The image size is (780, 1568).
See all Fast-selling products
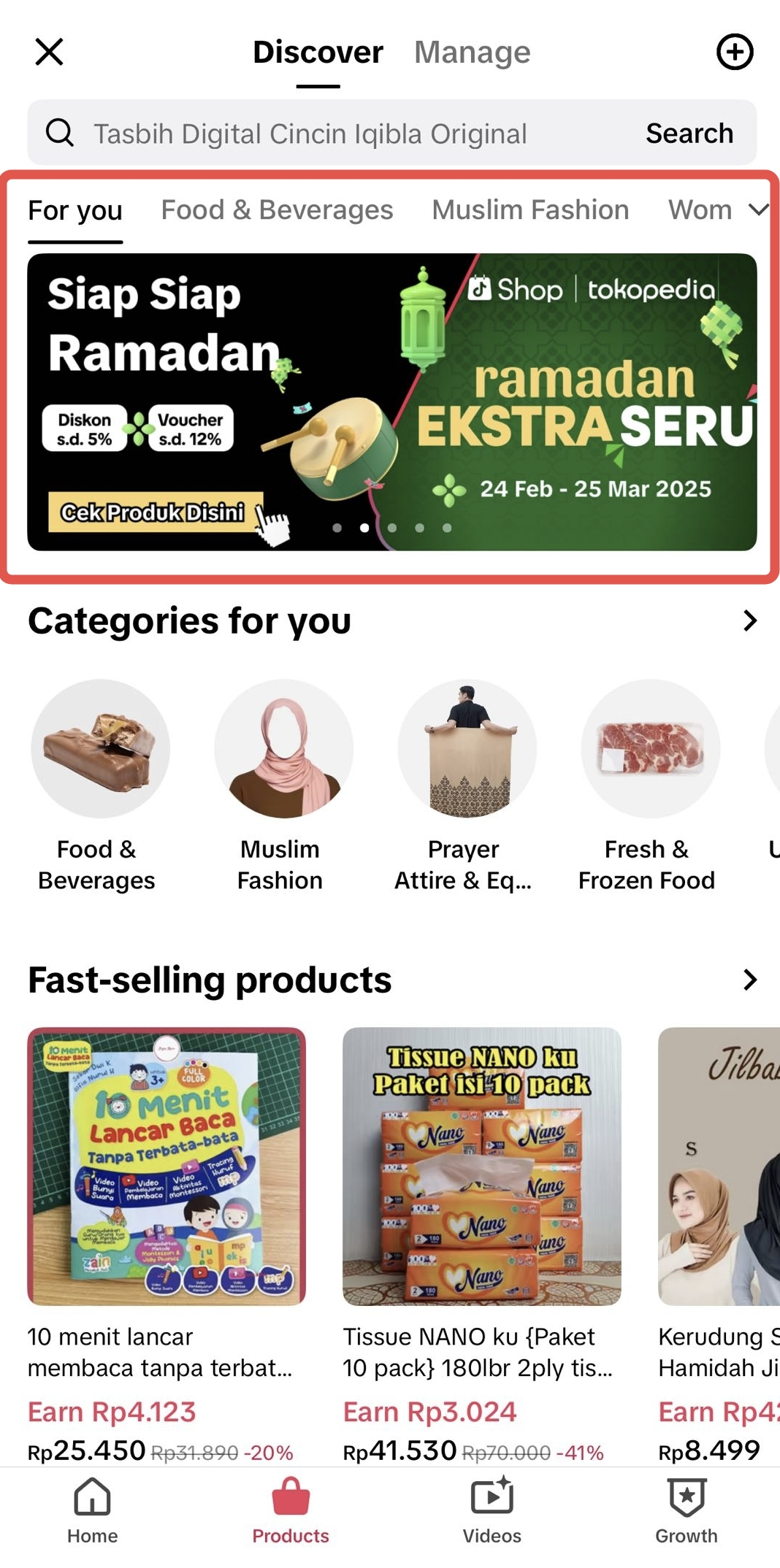[x=749, y=980]
